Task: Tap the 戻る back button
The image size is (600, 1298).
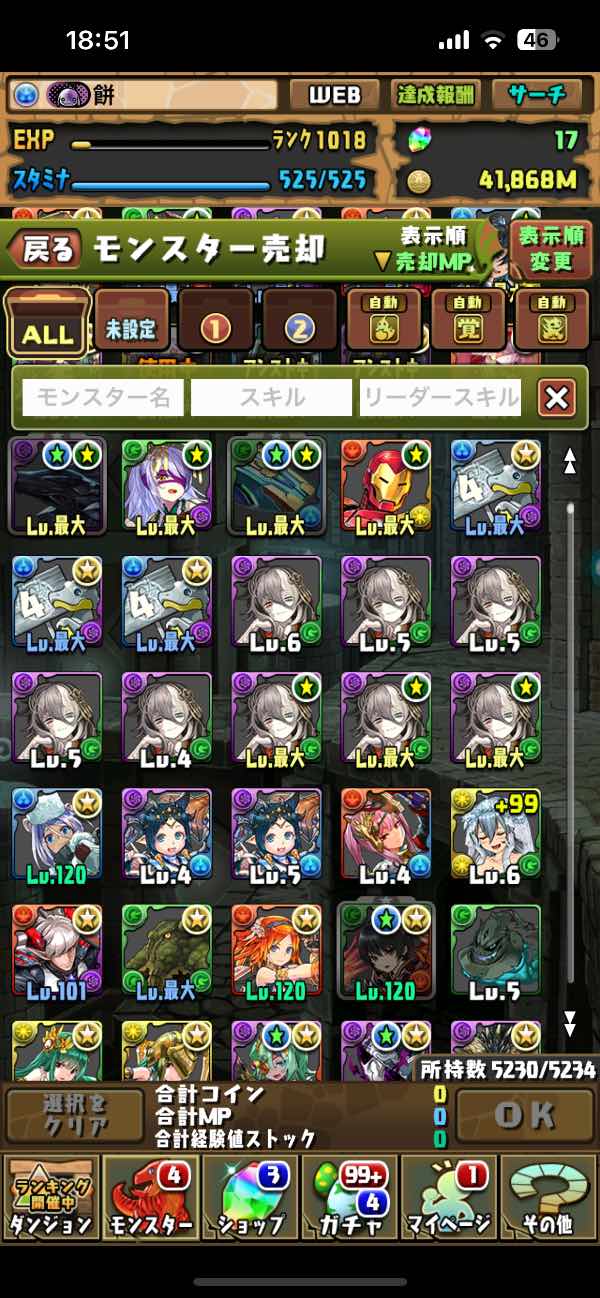Action: point(46,250)
